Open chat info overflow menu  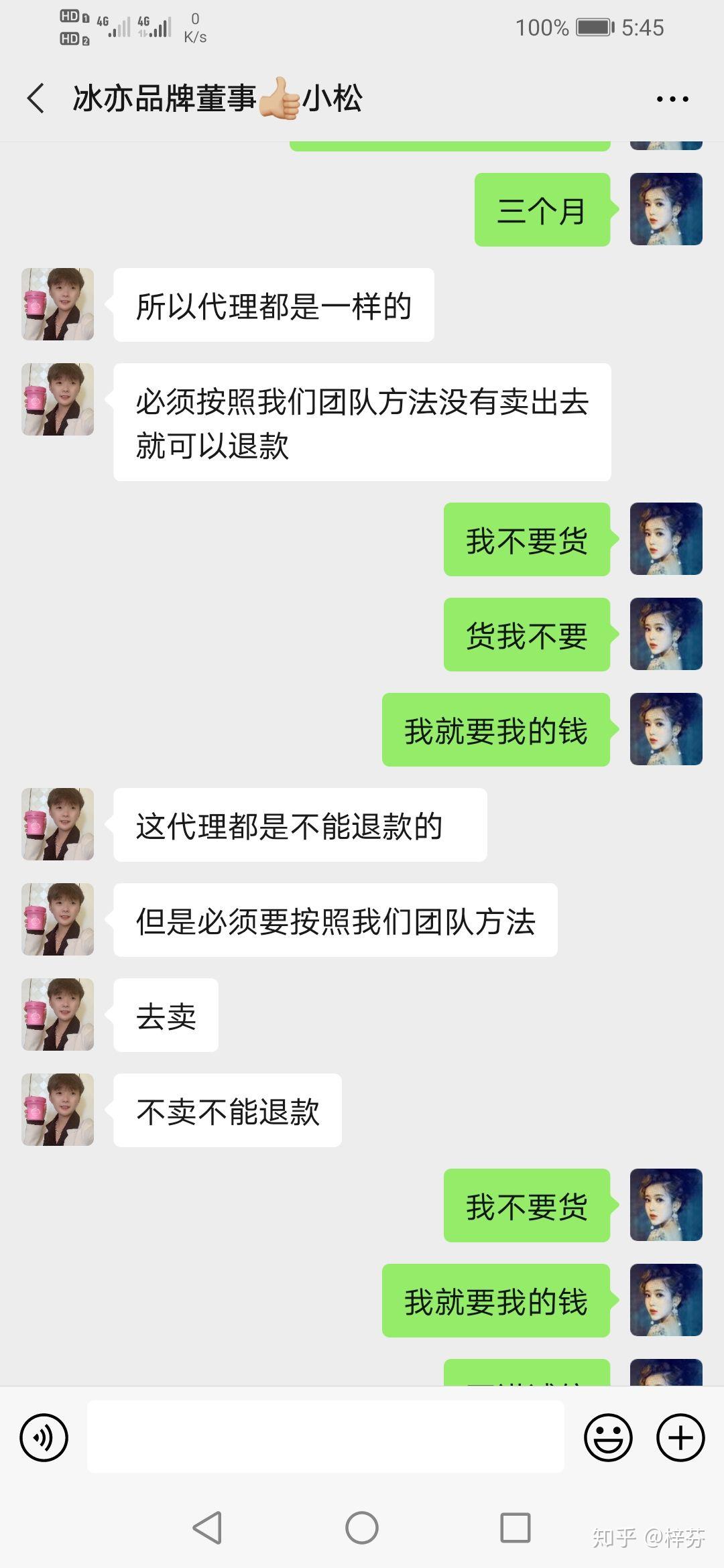pos(672,99)
